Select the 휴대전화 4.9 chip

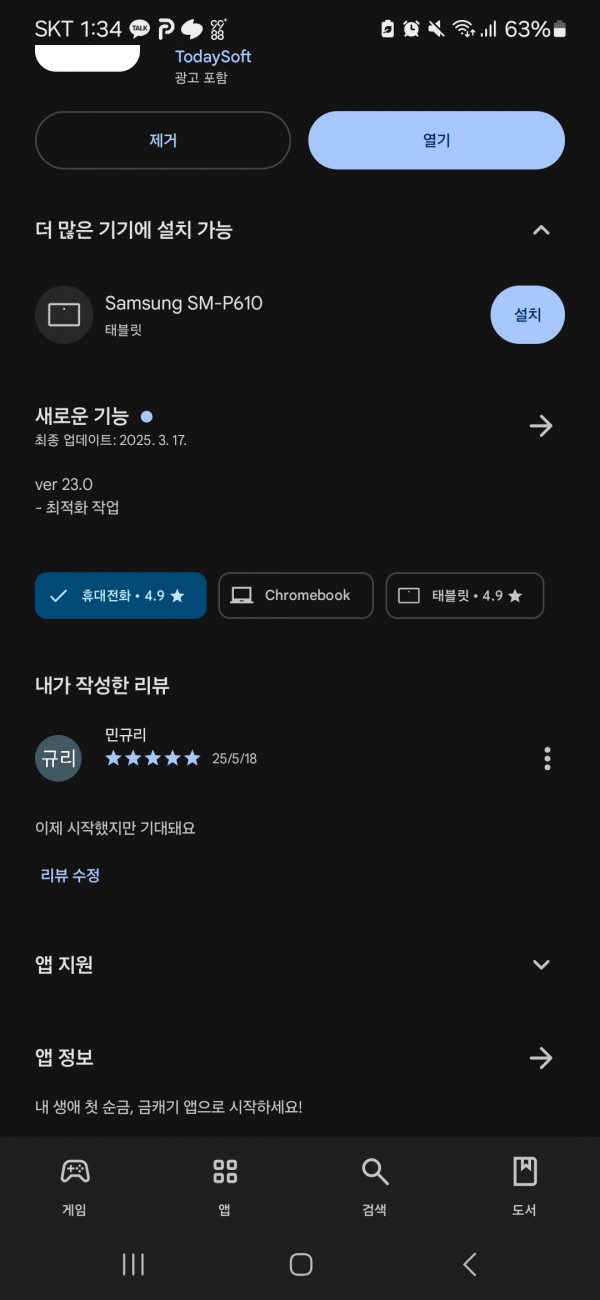point(121,595)
